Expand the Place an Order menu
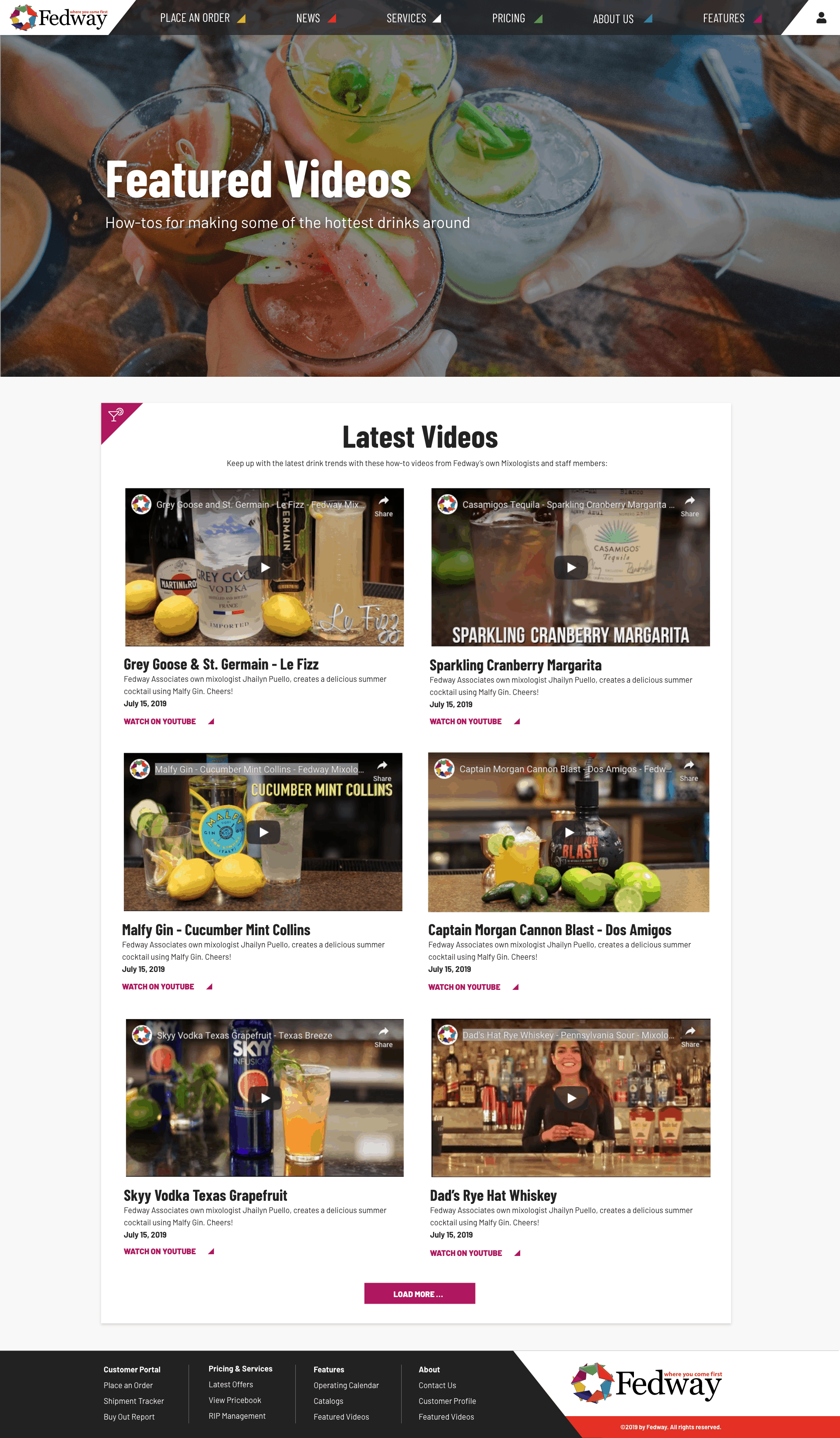Viewport: 840px width, 1438px height. [x=203, y=18]
